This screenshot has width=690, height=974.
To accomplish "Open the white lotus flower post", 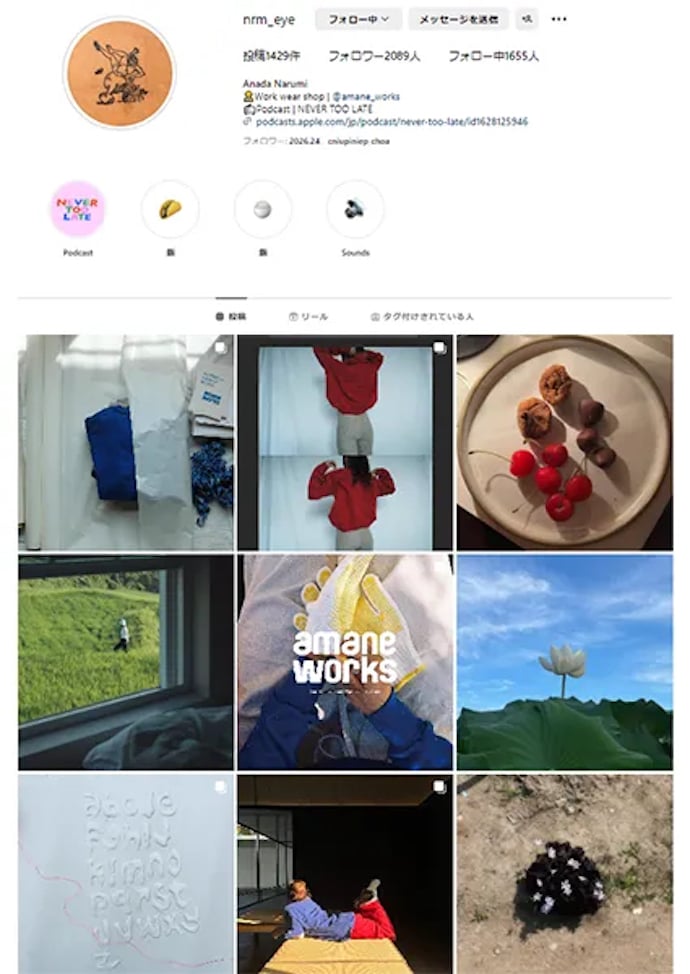I will [x=564, y=661].
